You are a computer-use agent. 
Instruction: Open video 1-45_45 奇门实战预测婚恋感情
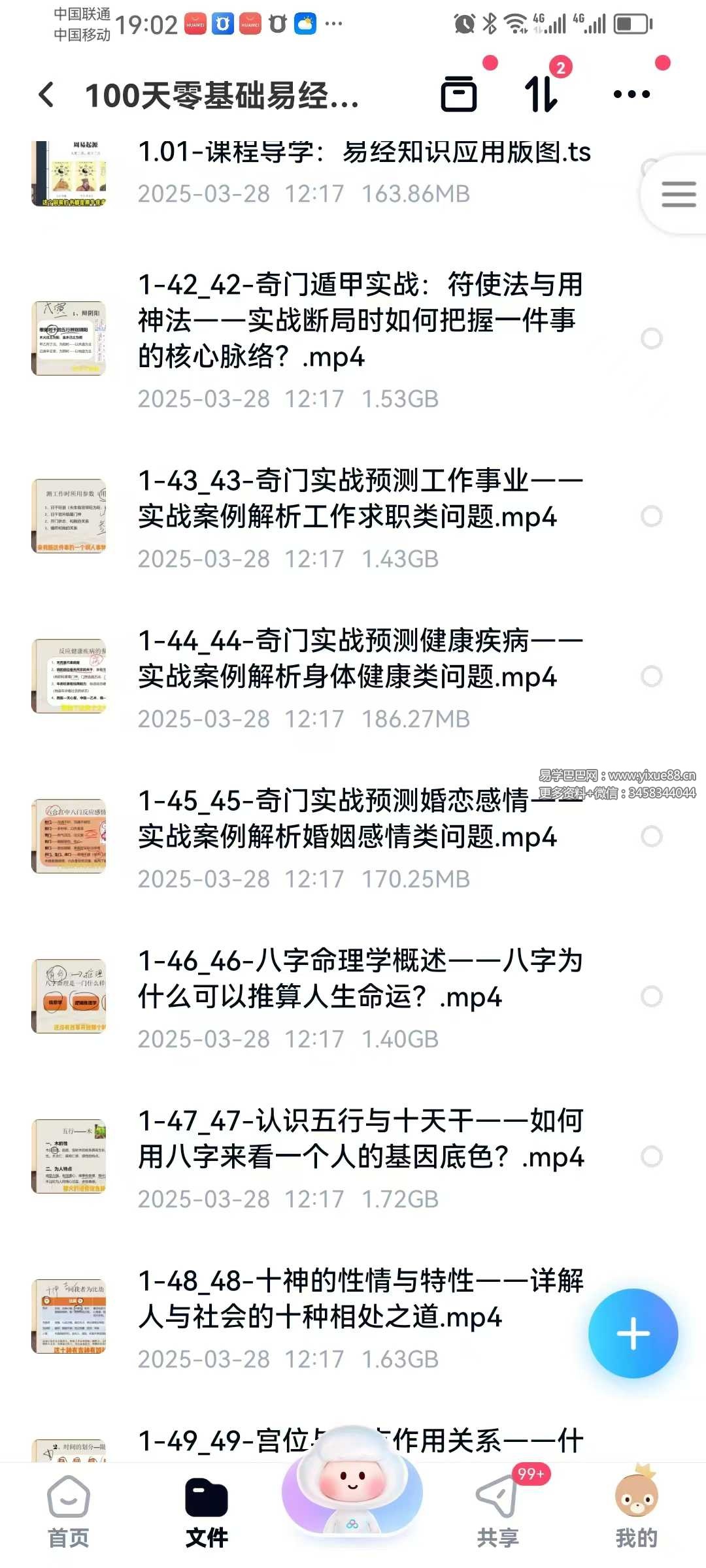pos(346,819)
